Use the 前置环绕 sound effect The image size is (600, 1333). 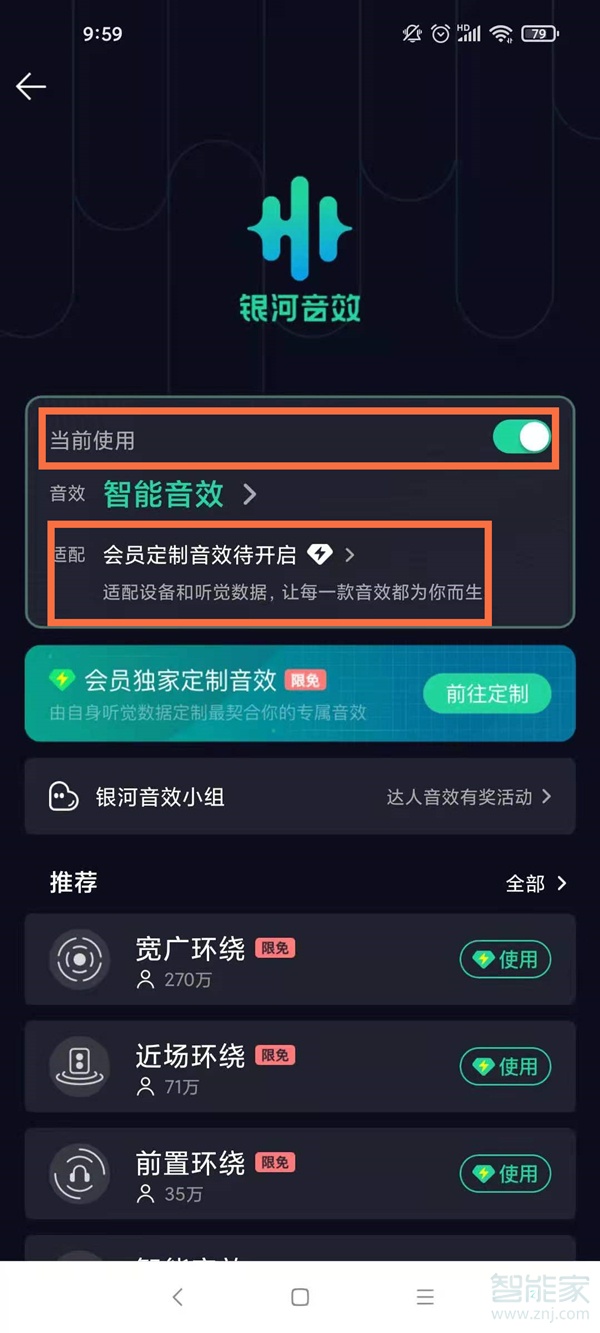coord(505,1173)
